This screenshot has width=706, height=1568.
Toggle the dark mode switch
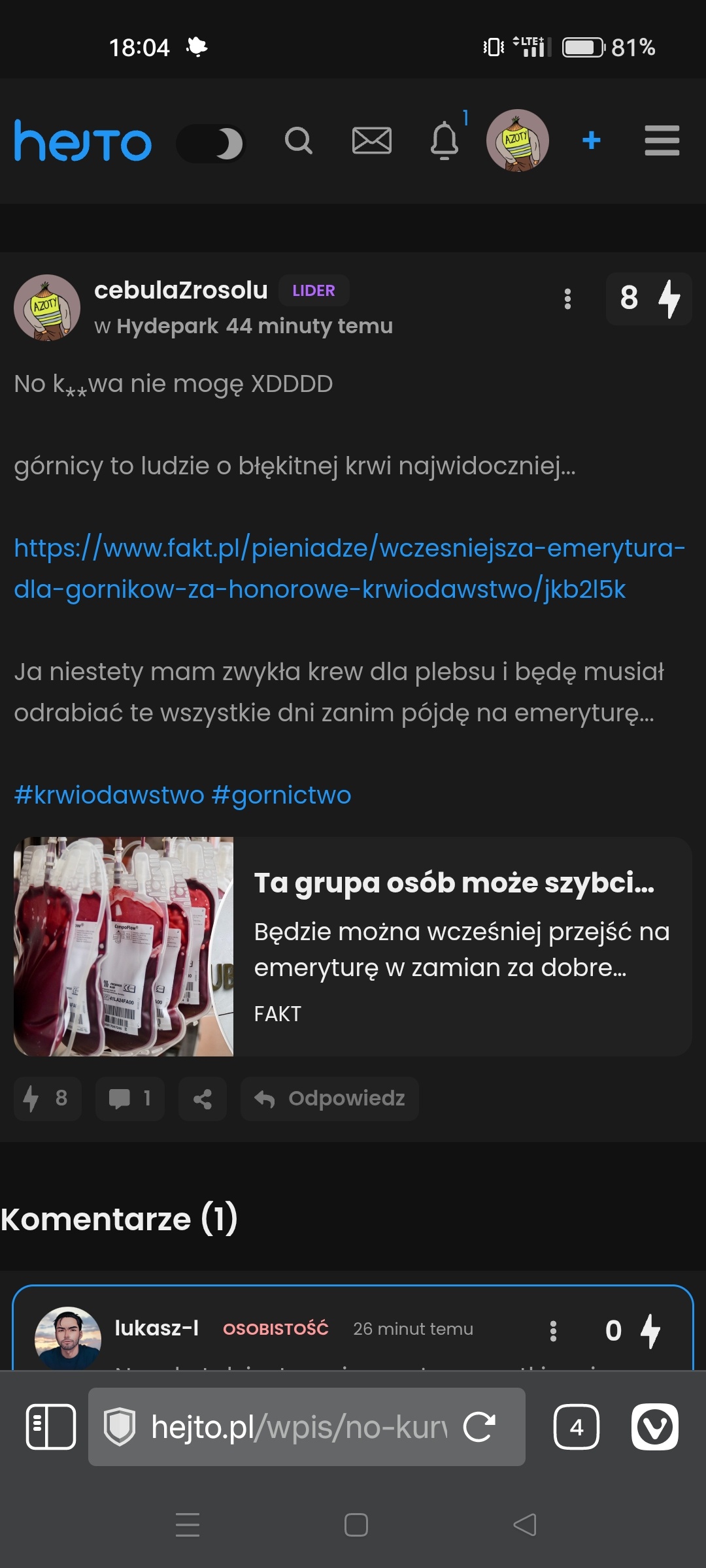[210, 143]
